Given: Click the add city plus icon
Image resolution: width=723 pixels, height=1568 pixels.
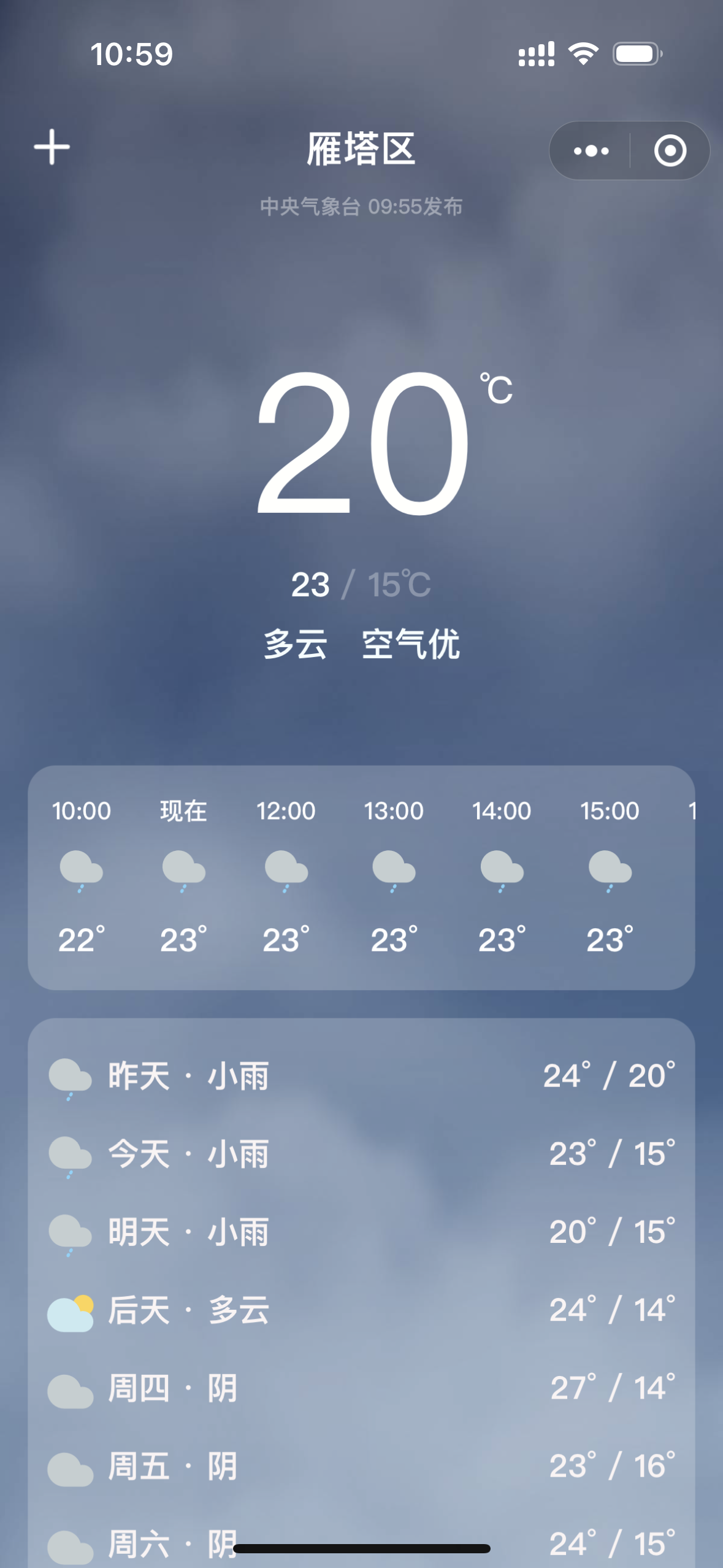Looking at the screenshot, I should pyautogui.click(x=52, y=147).
